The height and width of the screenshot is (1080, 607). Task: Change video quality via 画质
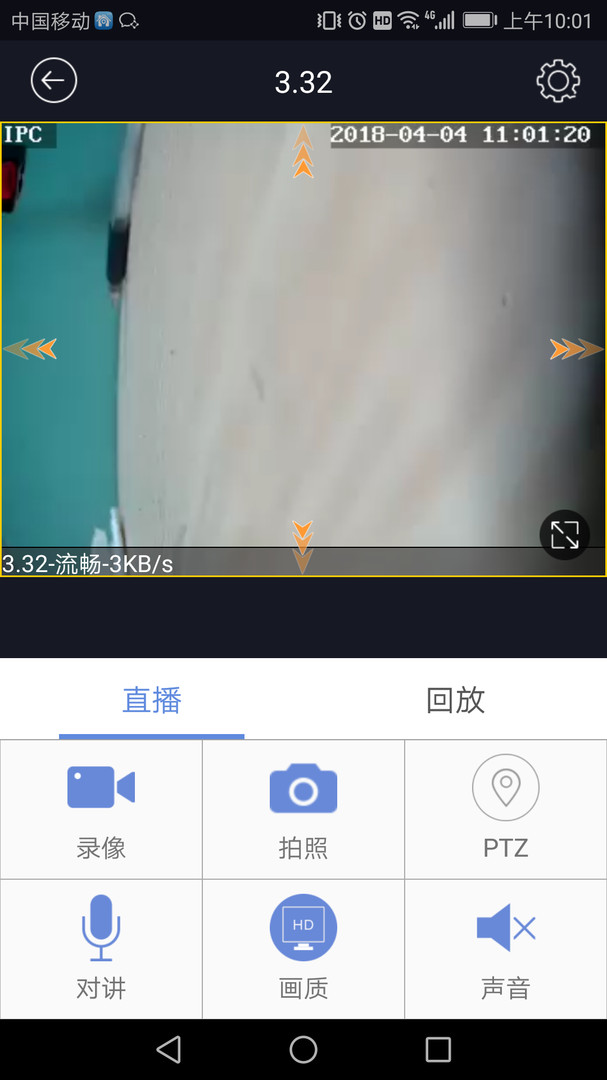pos(303,948)
